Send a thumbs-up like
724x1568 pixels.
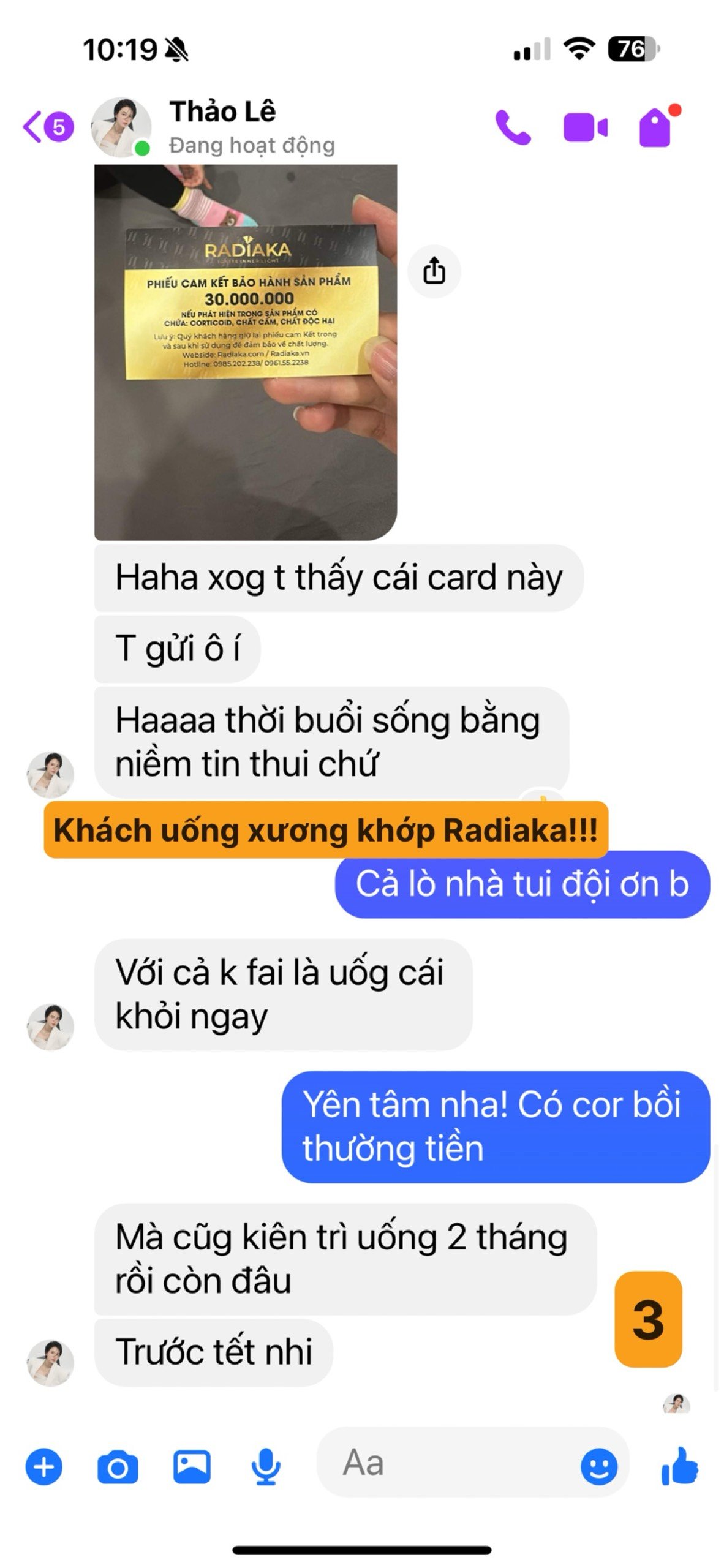tap(679, 1466)
